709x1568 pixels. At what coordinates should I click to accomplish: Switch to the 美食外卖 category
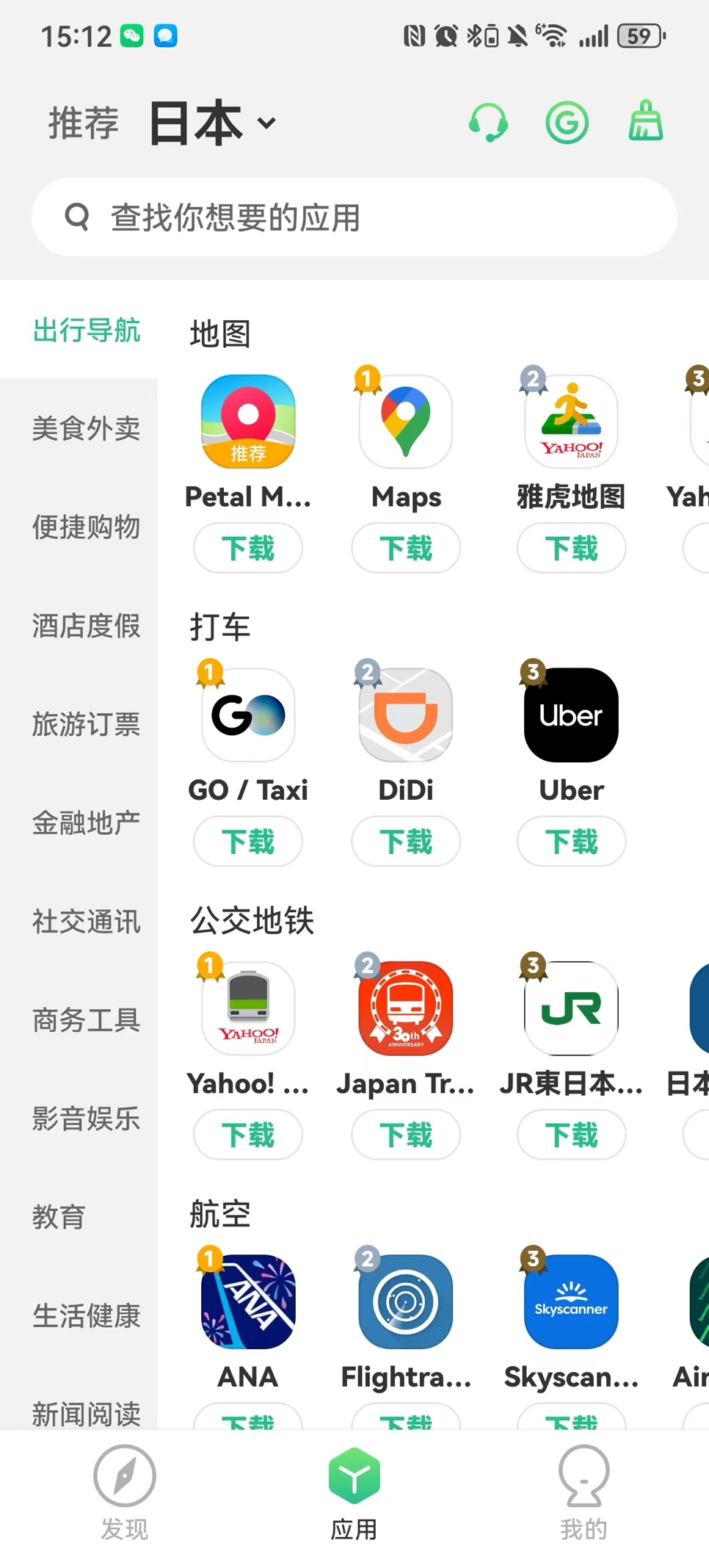tap(86, 428)
